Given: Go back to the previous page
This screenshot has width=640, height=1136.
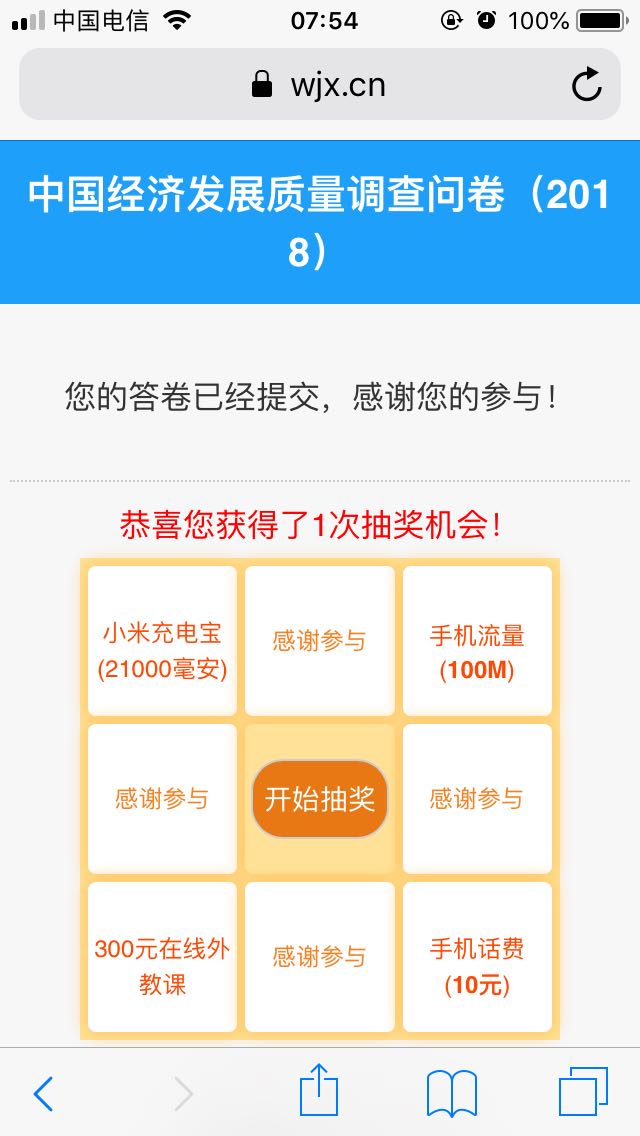Looking at the screenshot, I should (42, 1094).
